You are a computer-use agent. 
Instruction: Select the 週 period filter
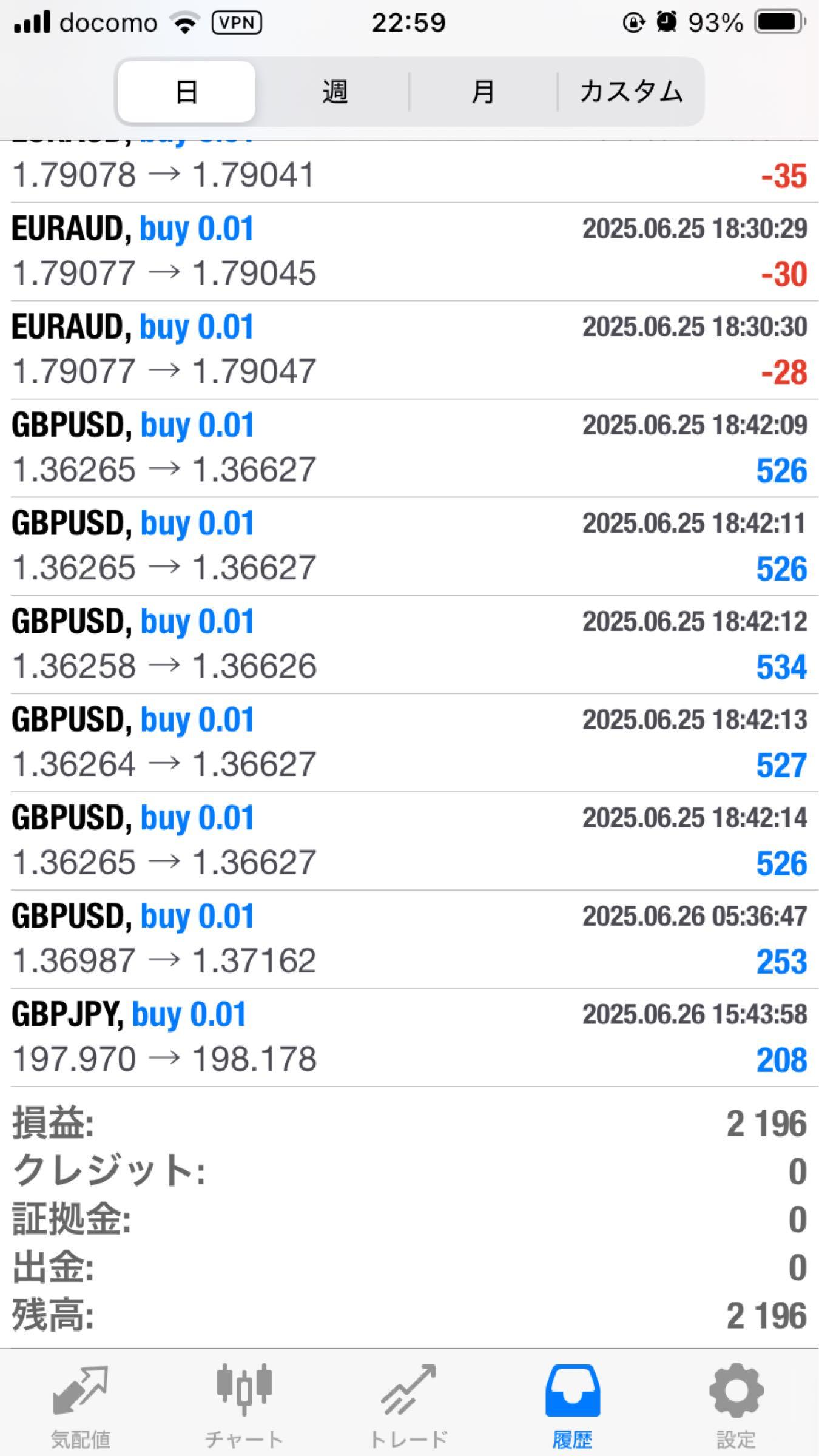pyautogui.click(x=334, y=92)
